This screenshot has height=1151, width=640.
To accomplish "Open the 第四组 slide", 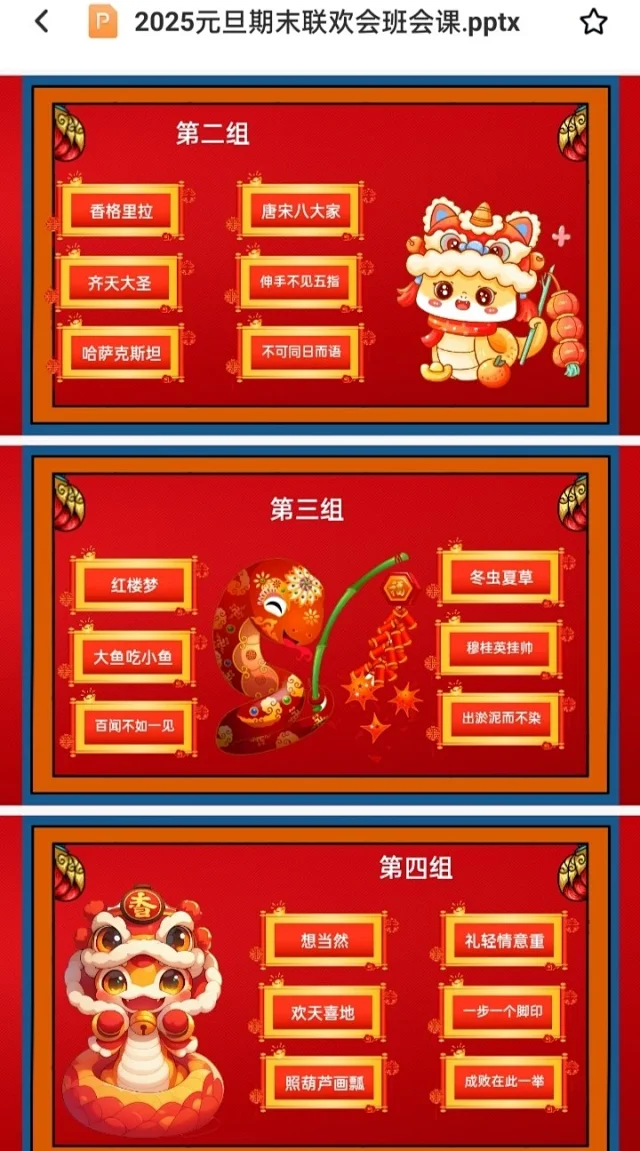I will [320, 985].
